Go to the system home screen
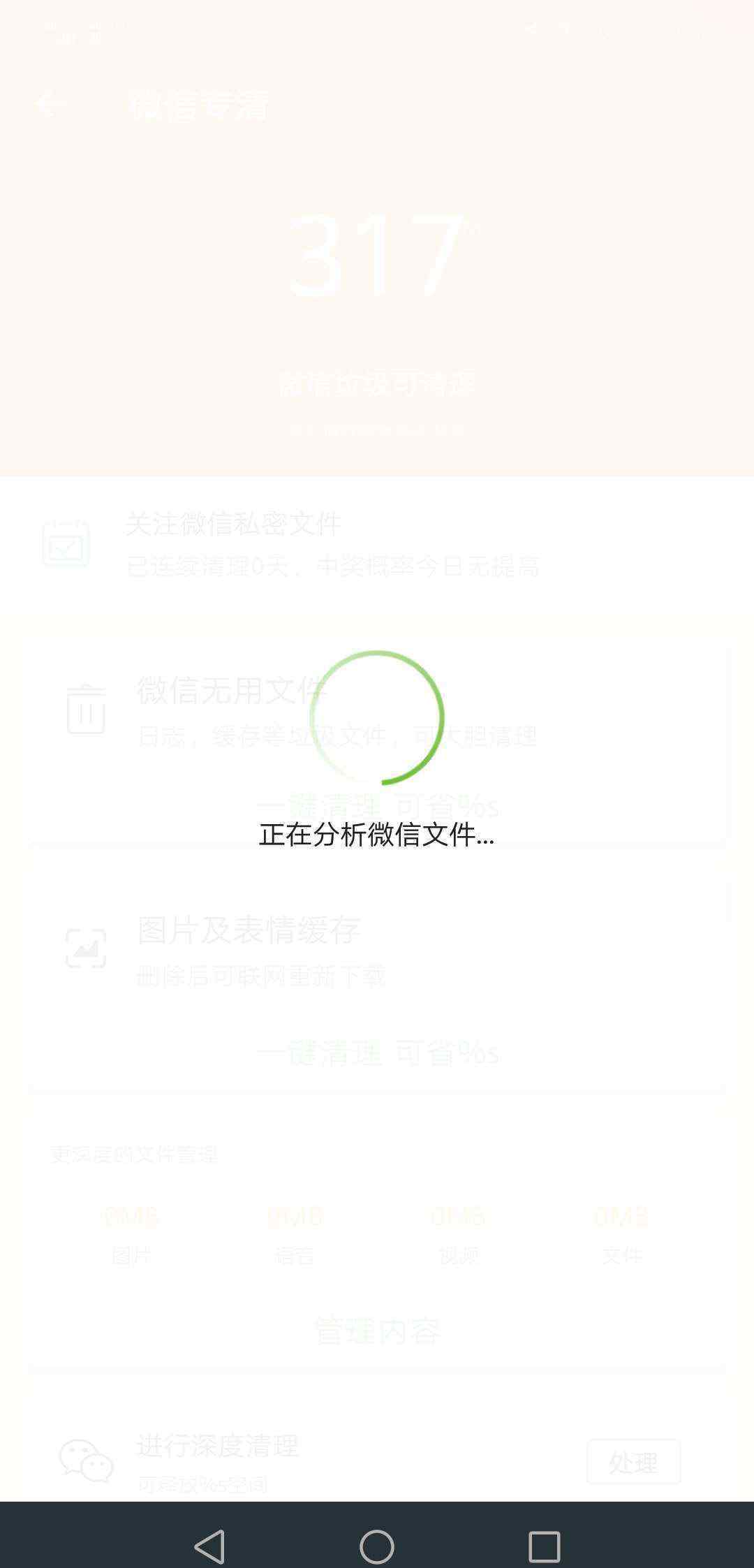The image size is (754, 1568). point(377,1547)
